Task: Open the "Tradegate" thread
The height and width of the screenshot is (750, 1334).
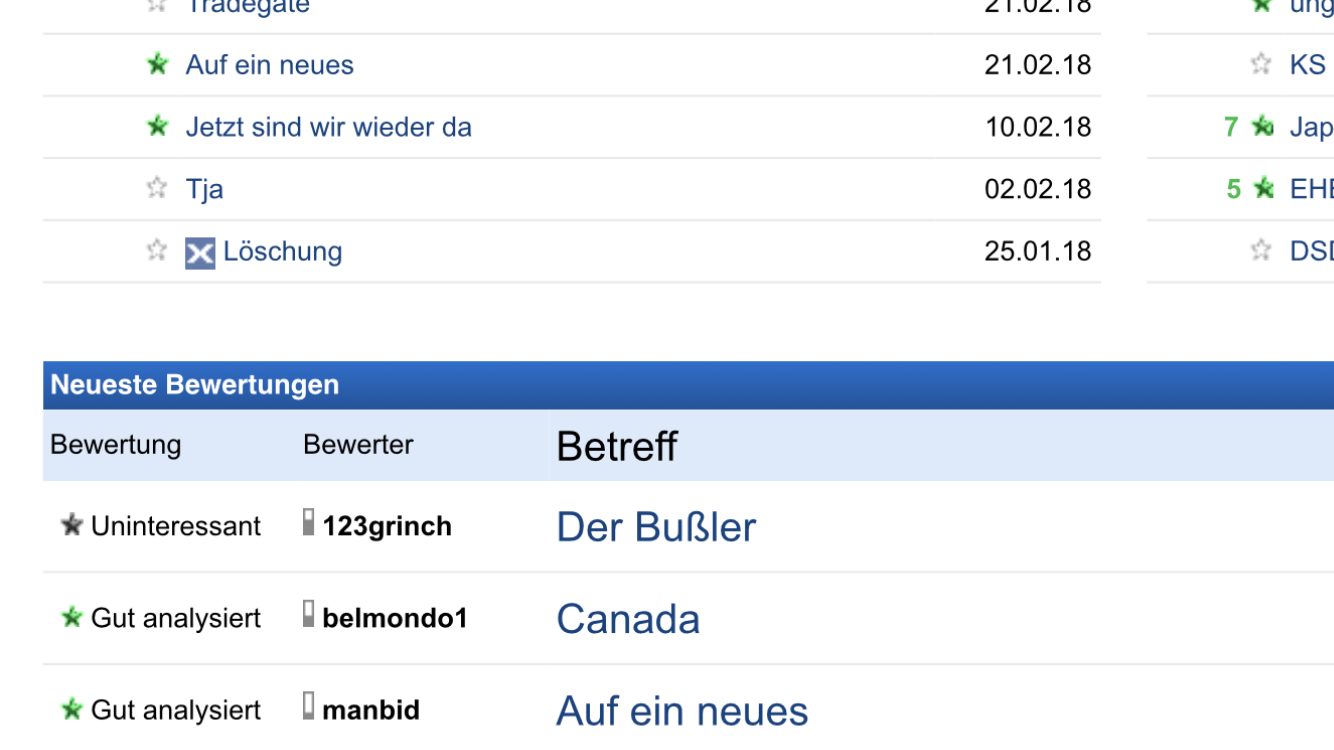Action: 247,6
